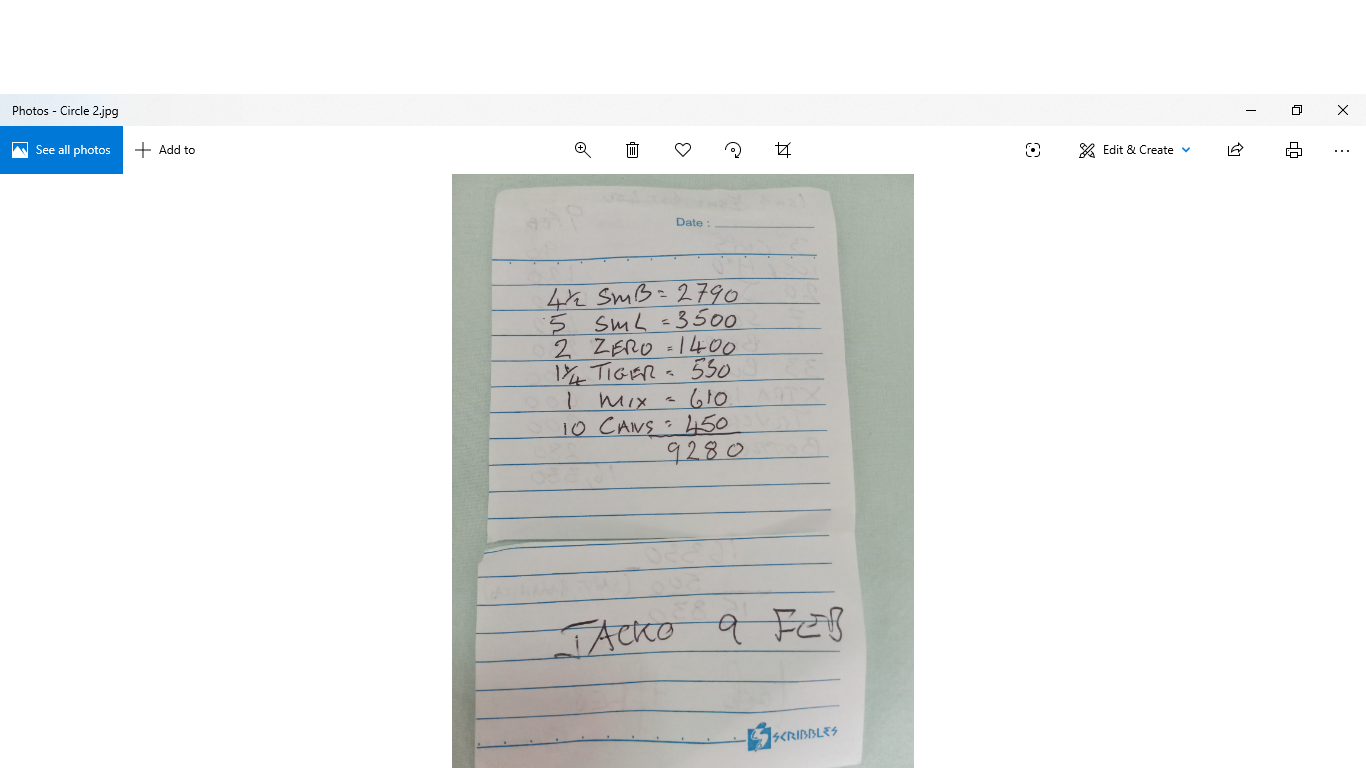Share this photo

[1235, 150]
